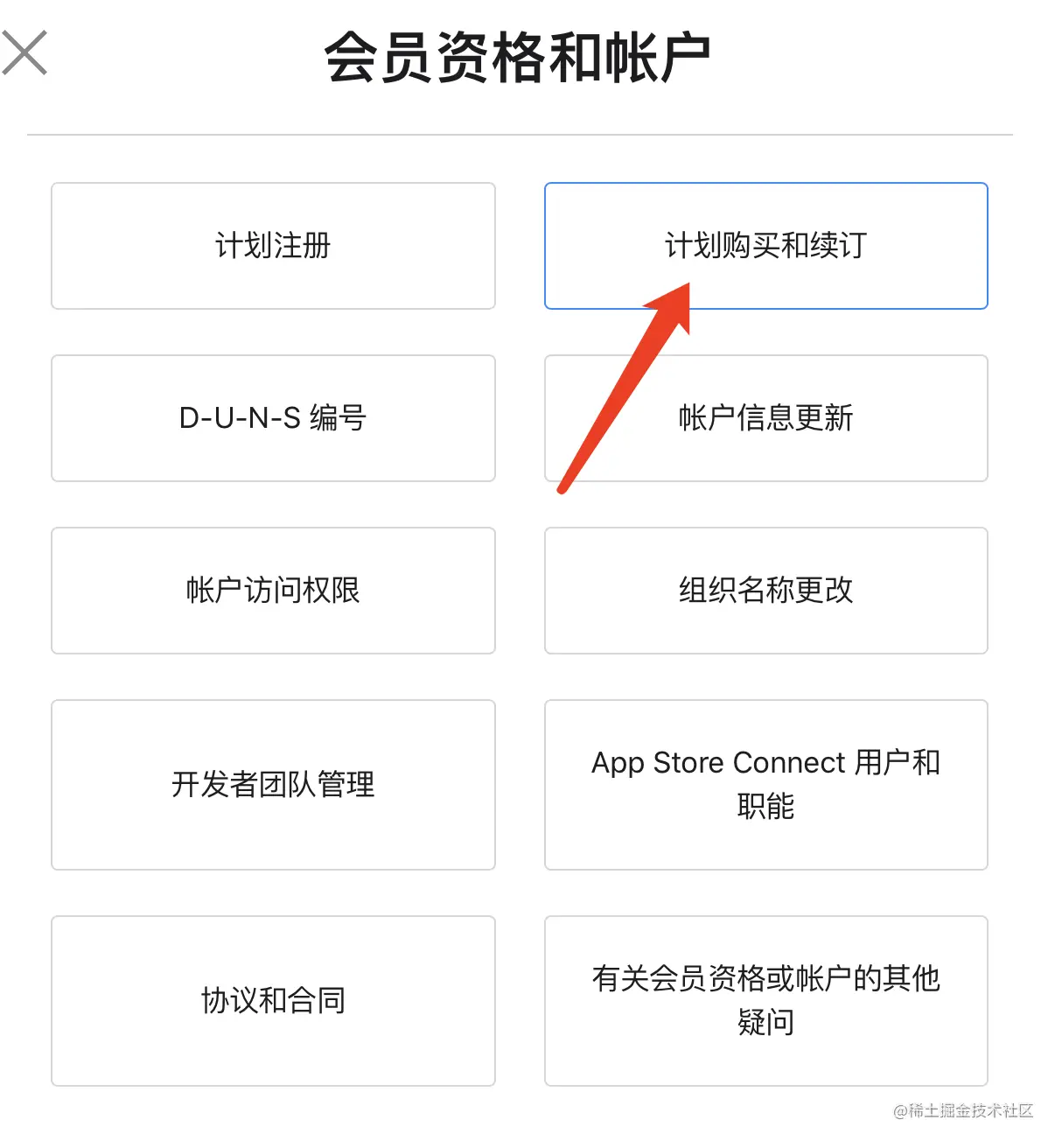Viewport: 1062px width, 1148px height.
Task: Tap 帐户访问权限 option
Action: click(x=273, y=591)
